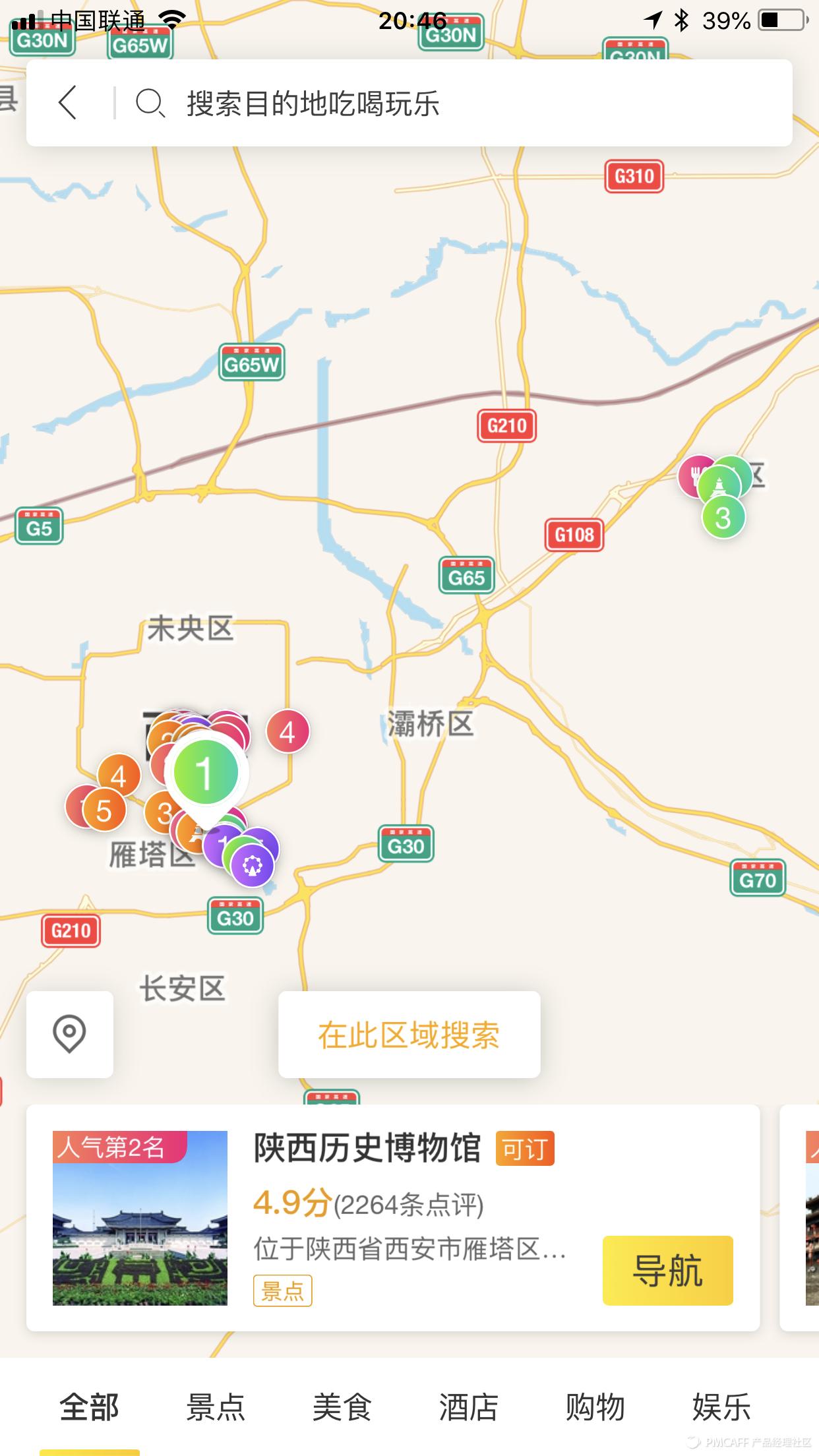Switch to the 美食 tab
This screenshot has height=1456, width=819.
[342, 1406]
